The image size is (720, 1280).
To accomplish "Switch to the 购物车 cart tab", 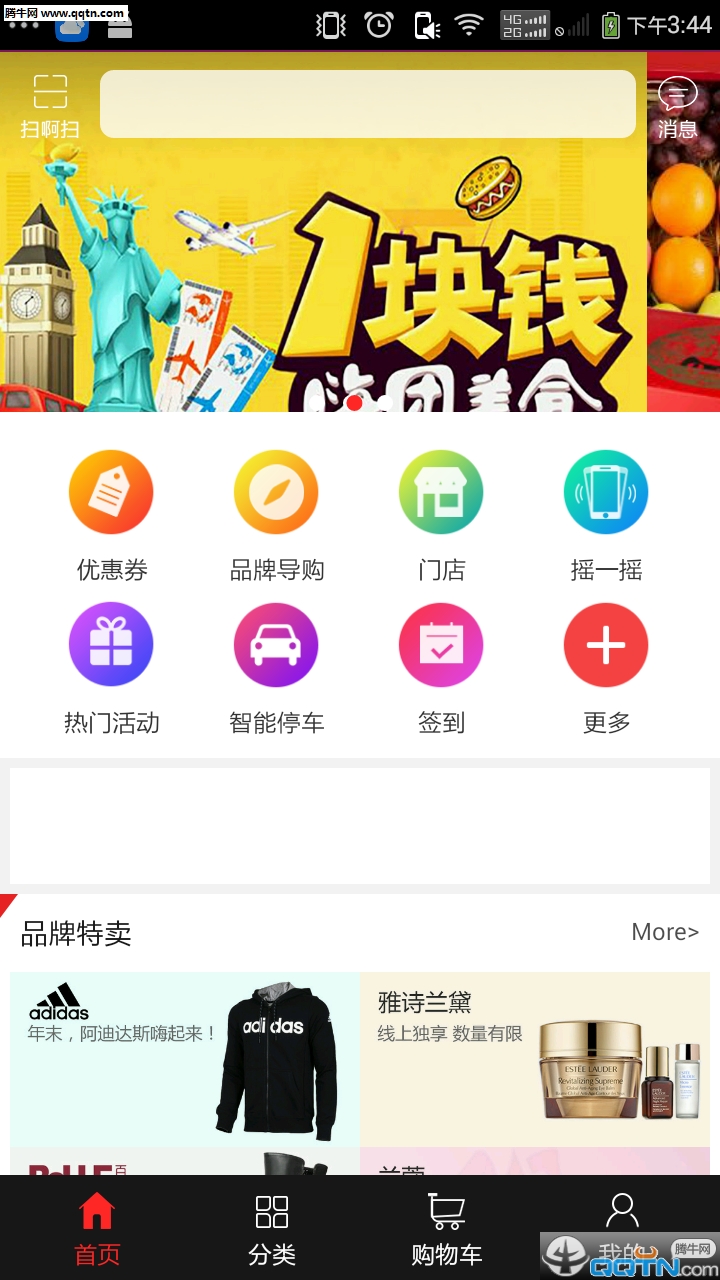I will (446, 1228).
